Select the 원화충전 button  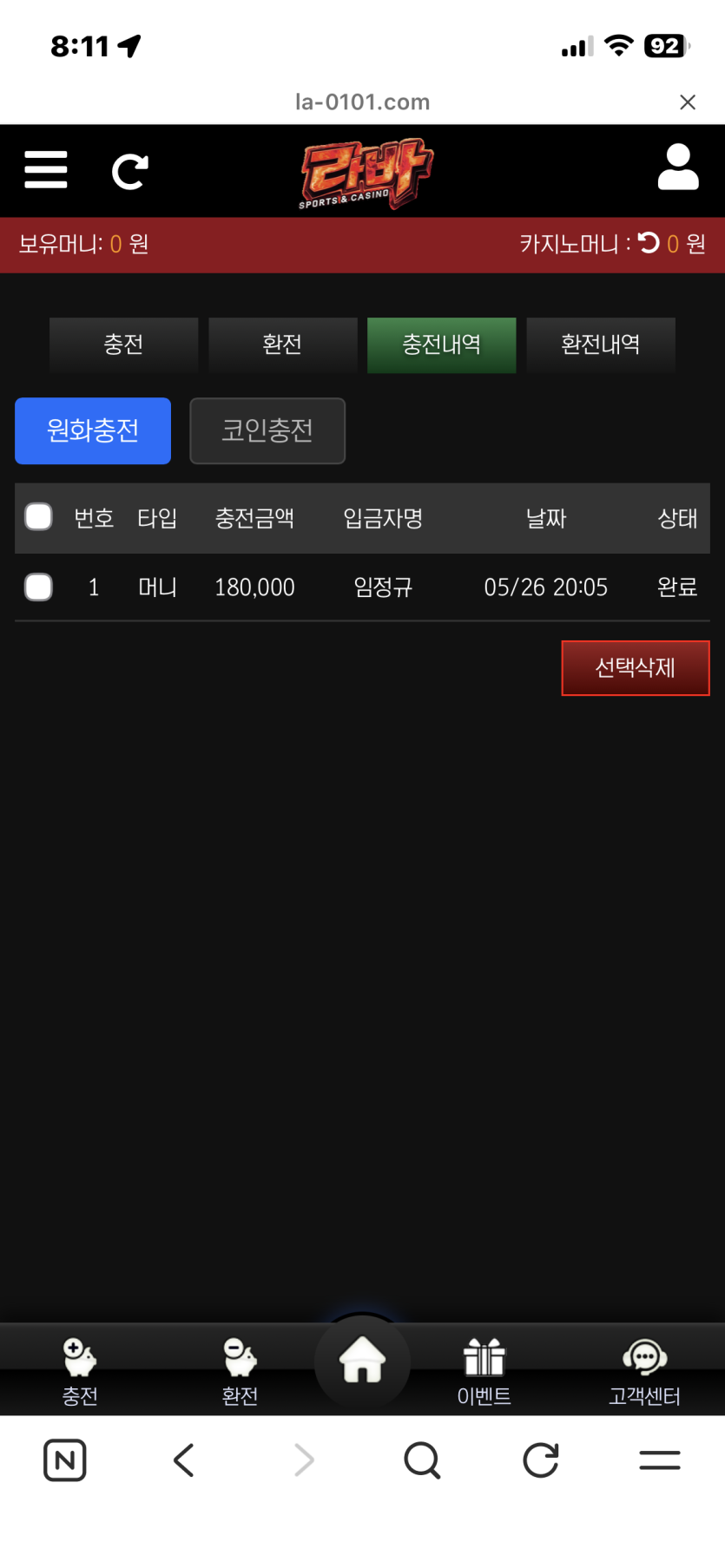point(93,430)
